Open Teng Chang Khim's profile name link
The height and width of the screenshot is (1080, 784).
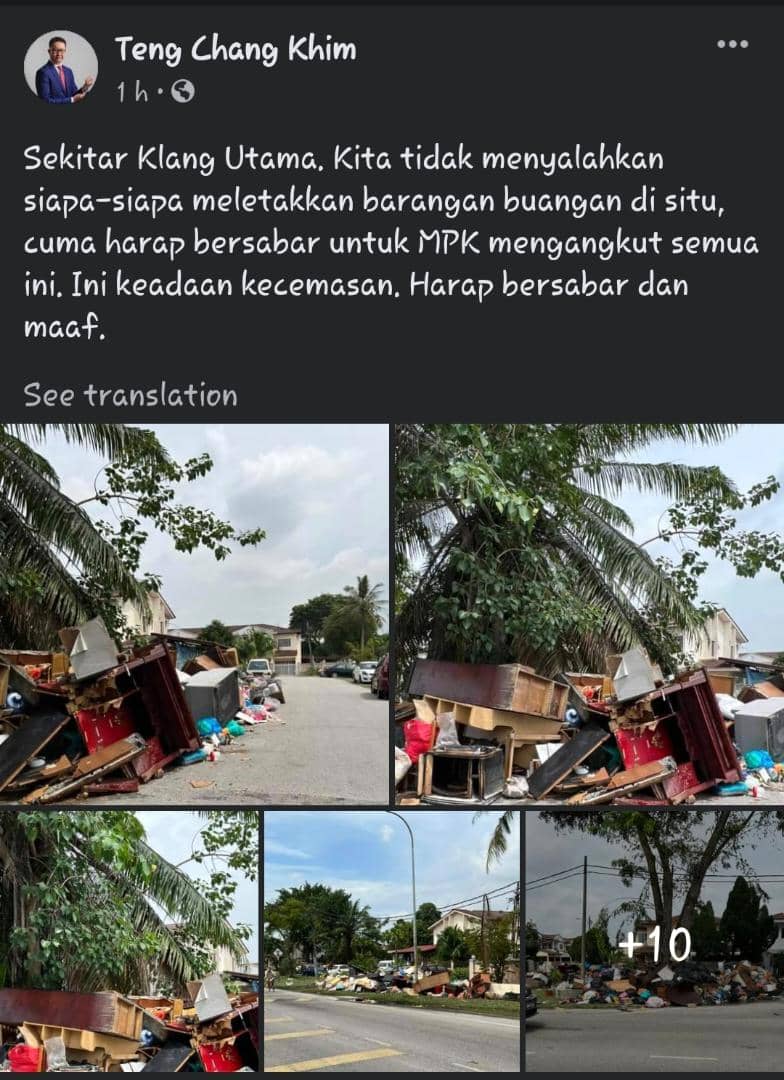[235, 48]
